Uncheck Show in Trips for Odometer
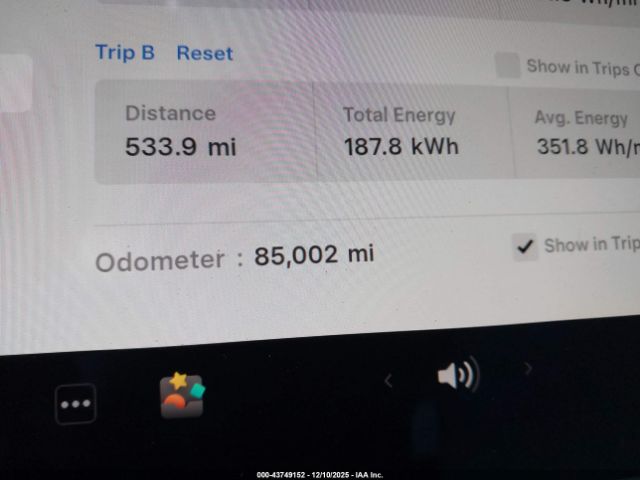Image resolution: width=640 pixels, height=480 pixels. click(x=525, y=246)
